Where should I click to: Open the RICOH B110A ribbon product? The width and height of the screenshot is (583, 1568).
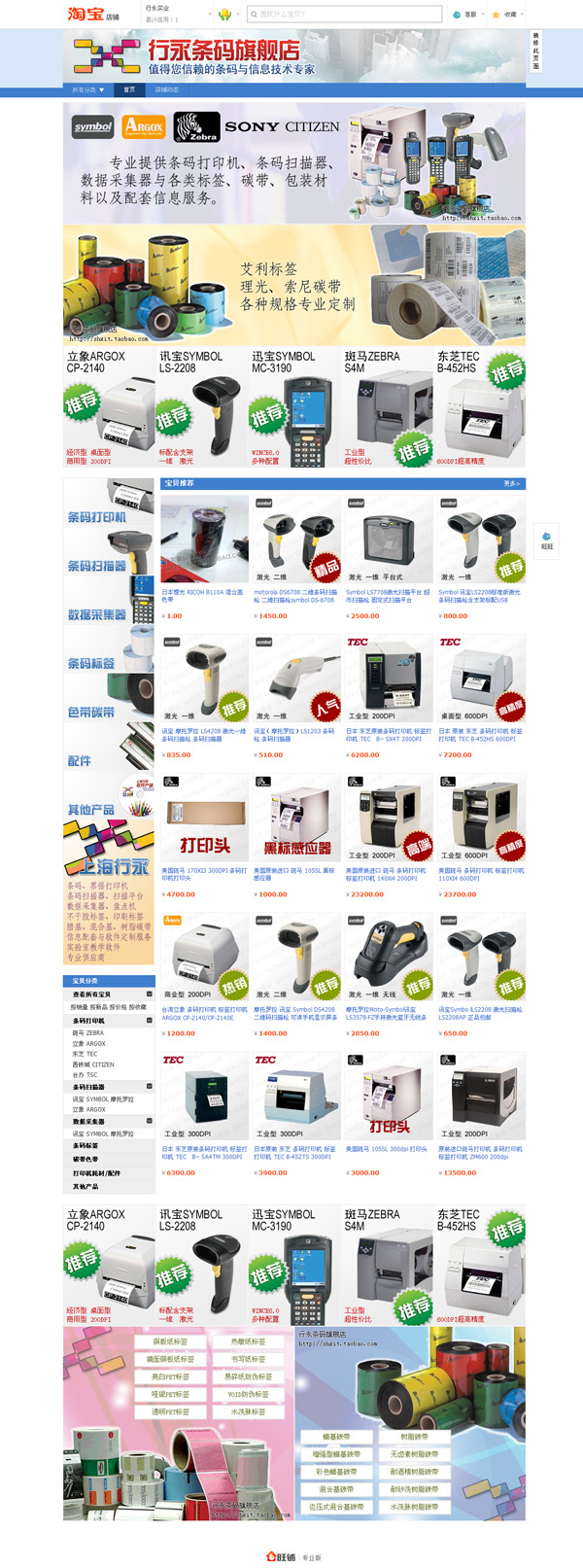coord(203,540)
